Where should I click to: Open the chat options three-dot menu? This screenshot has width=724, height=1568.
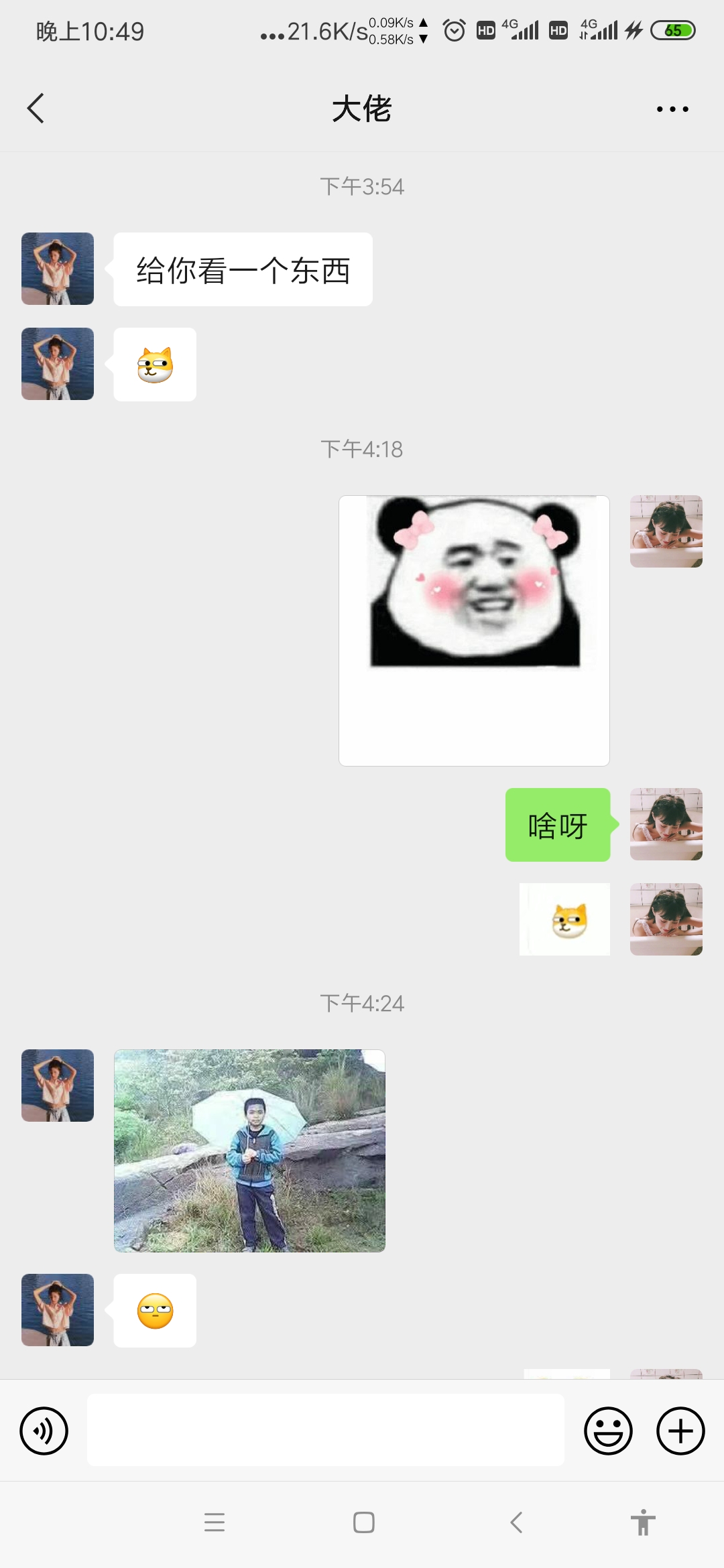tap(672, 109)
